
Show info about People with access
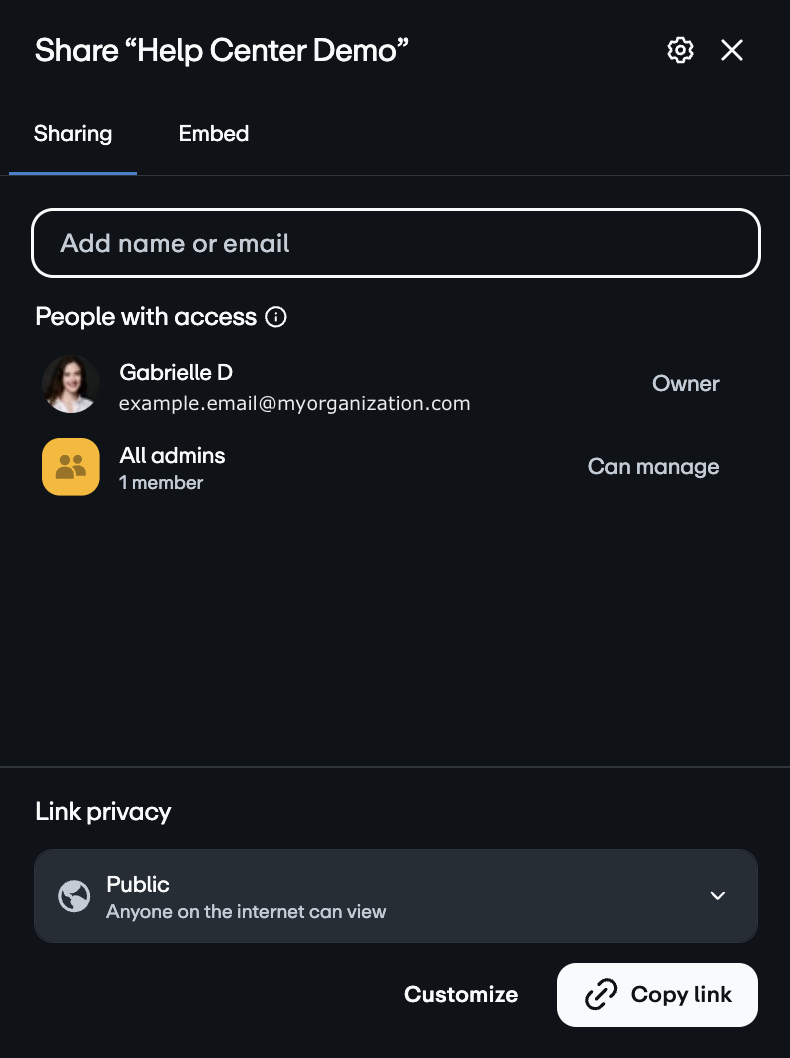point(276,317)
